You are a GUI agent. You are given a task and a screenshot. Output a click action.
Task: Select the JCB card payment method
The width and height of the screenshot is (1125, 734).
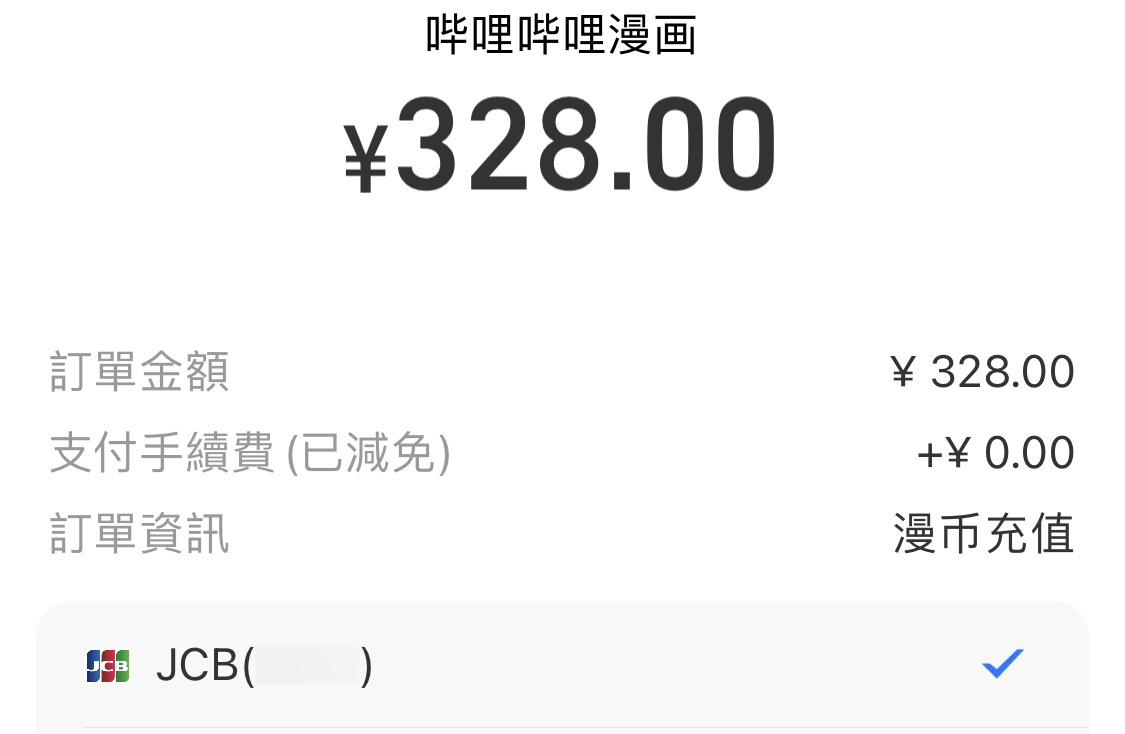click(560, 665)
